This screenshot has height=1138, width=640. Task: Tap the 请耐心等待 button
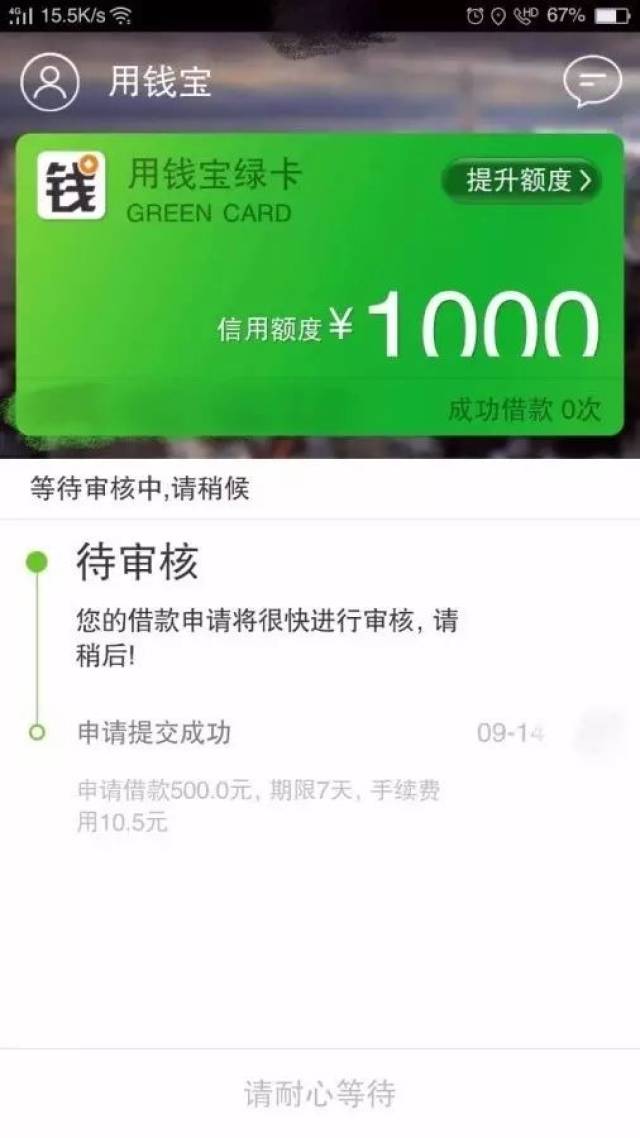(320, 1093)
